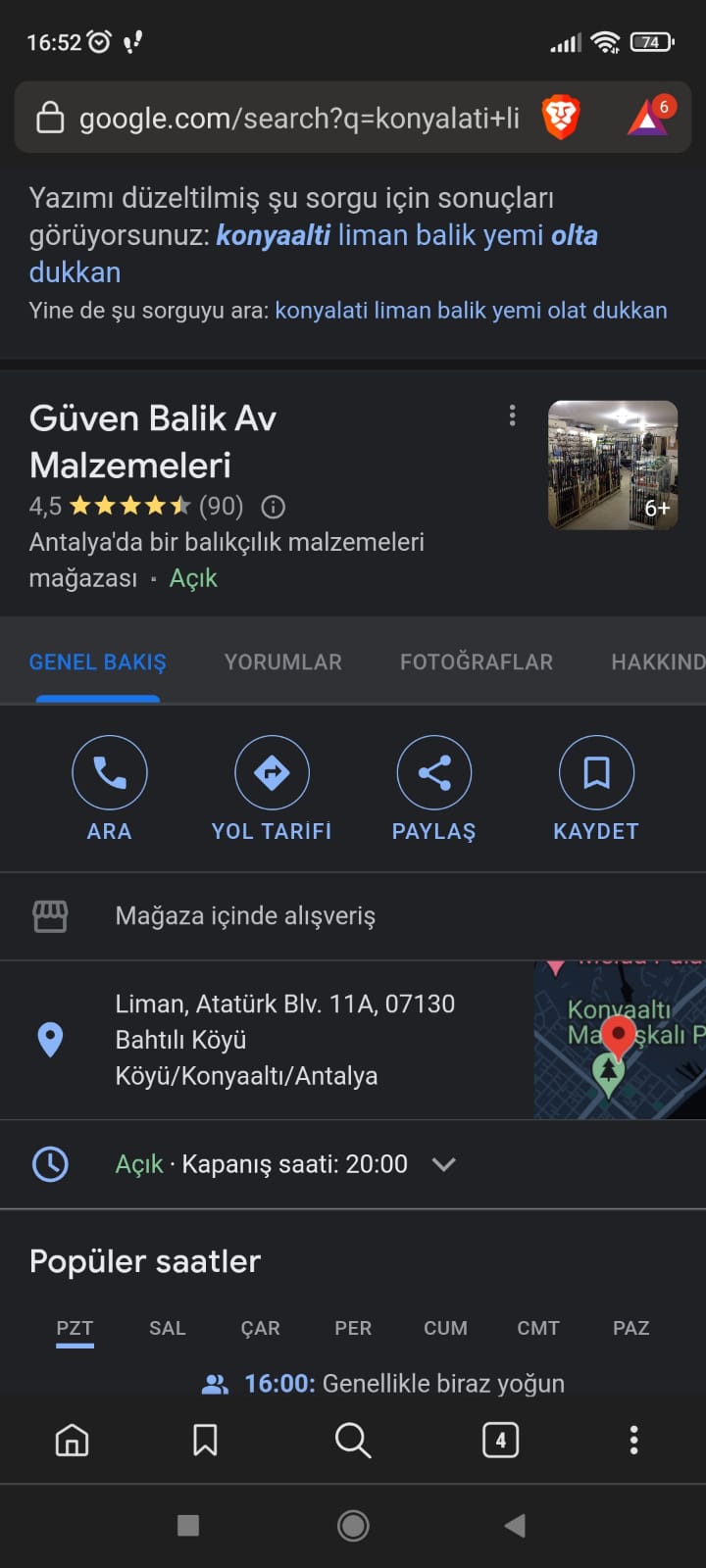Switch to the Fotoğraflar tab

tap(477, 662)
